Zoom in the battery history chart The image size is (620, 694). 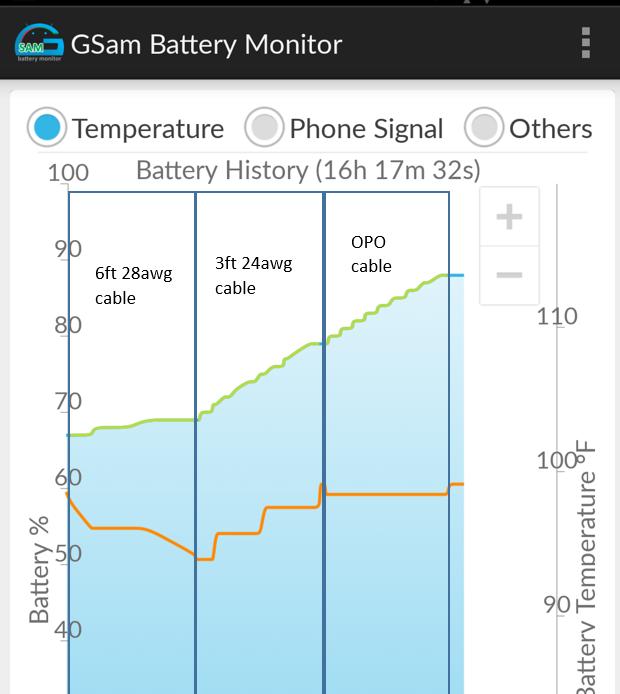click(509, 216)
